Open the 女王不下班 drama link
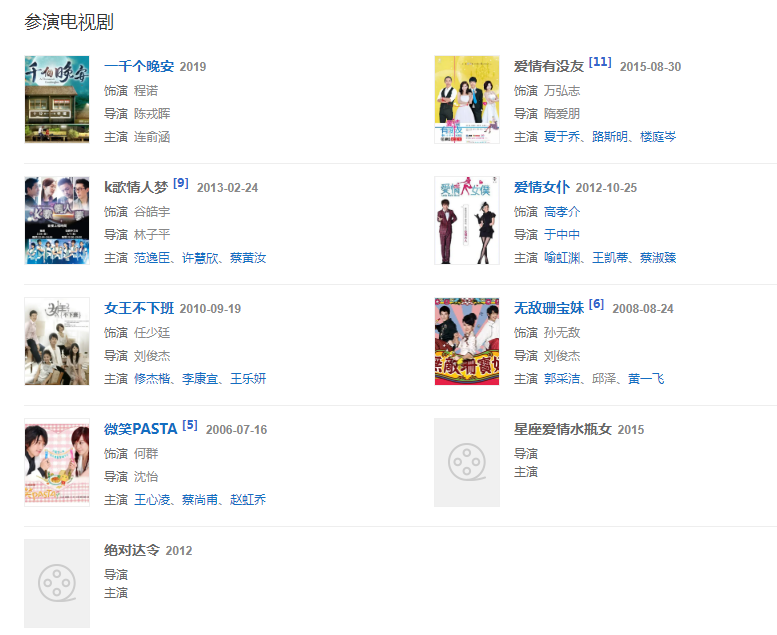The height and width of the screenshot is (635, 777). 139,309
